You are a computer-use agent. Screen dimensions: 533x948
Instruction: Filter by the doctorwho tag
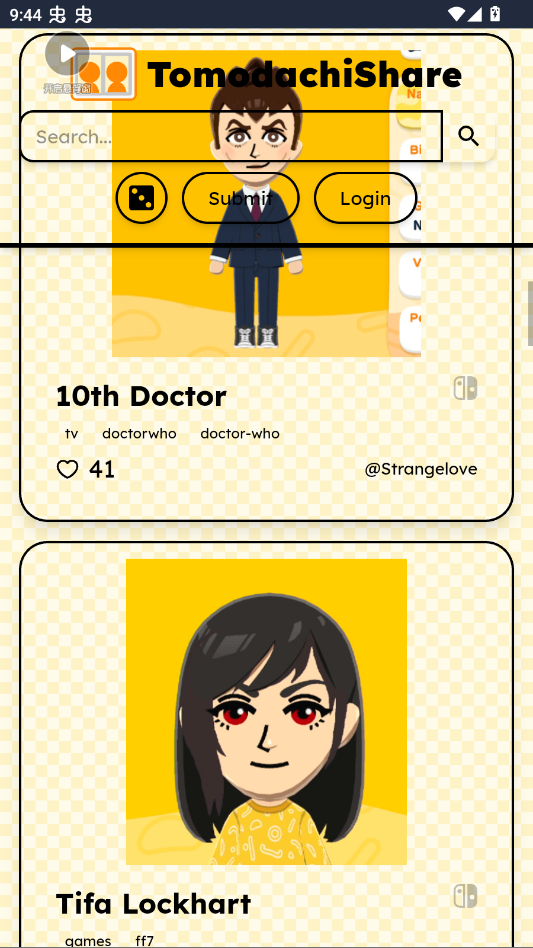click(139, 433)
